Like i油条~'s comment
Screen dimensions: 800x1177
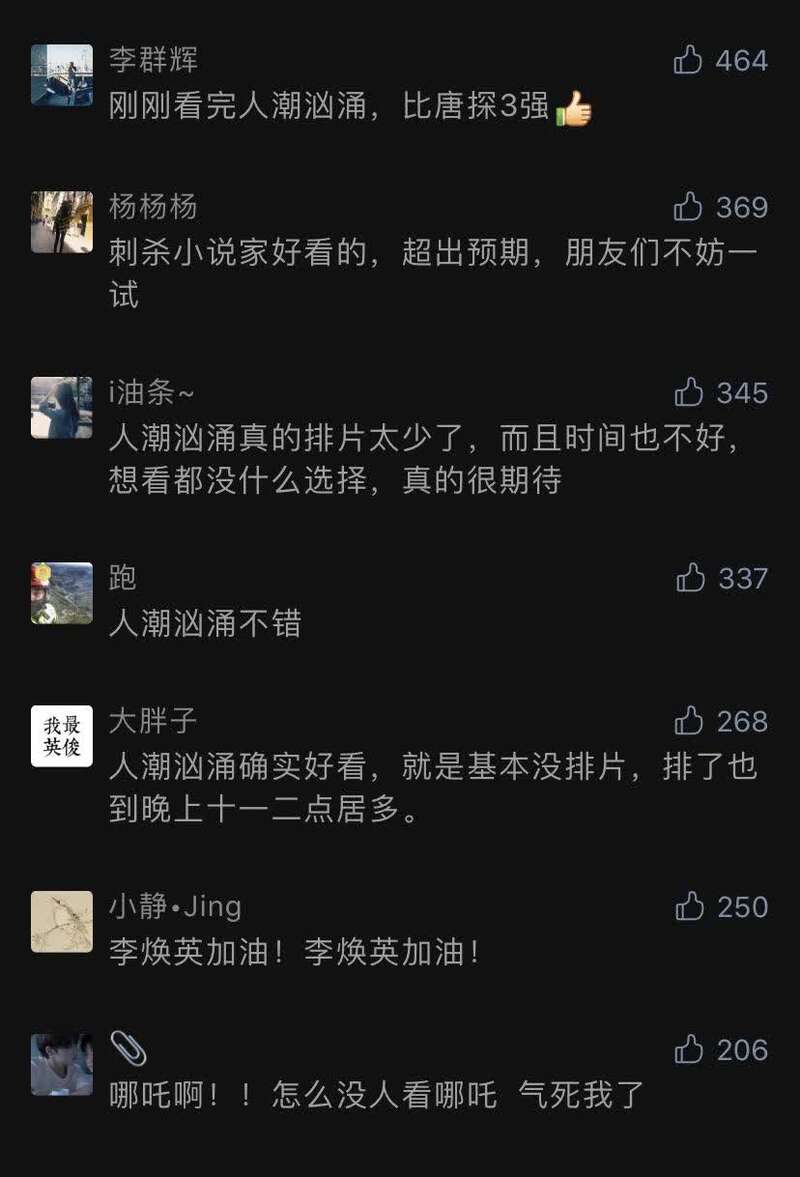(689, 393)
